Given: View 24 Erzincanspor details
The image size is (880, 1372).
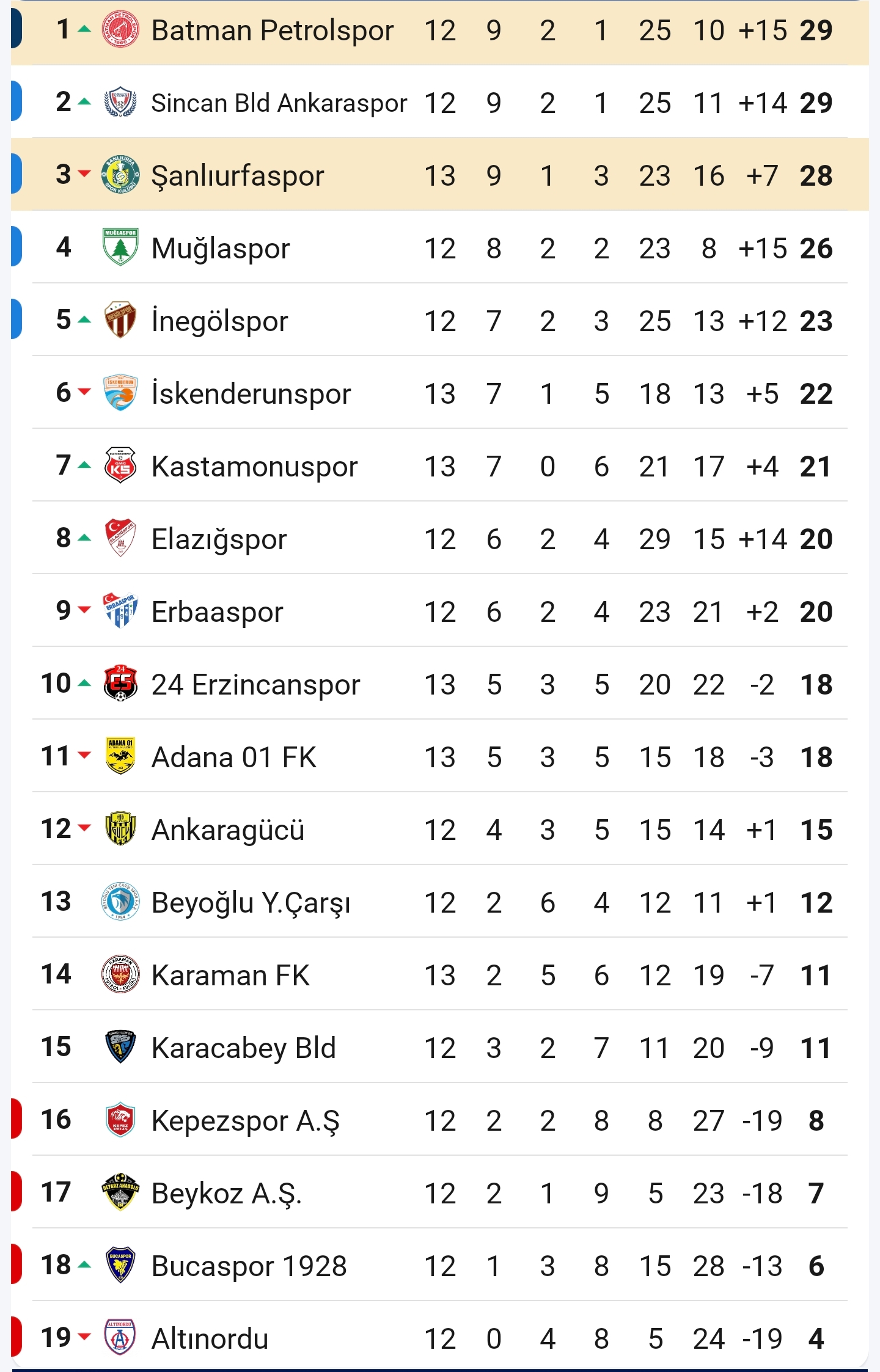Looking at the screenshot, I should coord(255,685).
